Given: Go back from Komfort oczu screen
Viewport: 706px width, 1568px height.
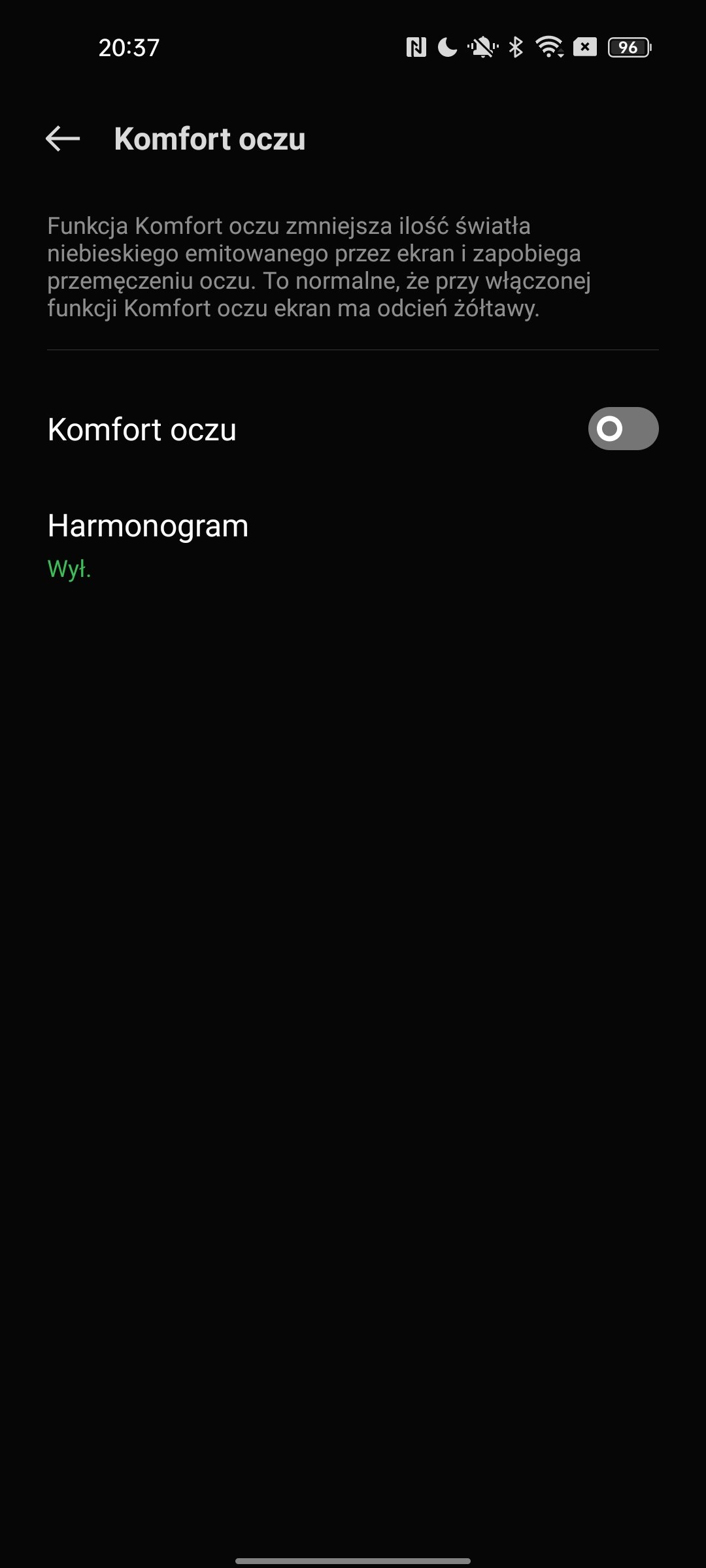Looking at the screenshot, I should tap(63, 139).
